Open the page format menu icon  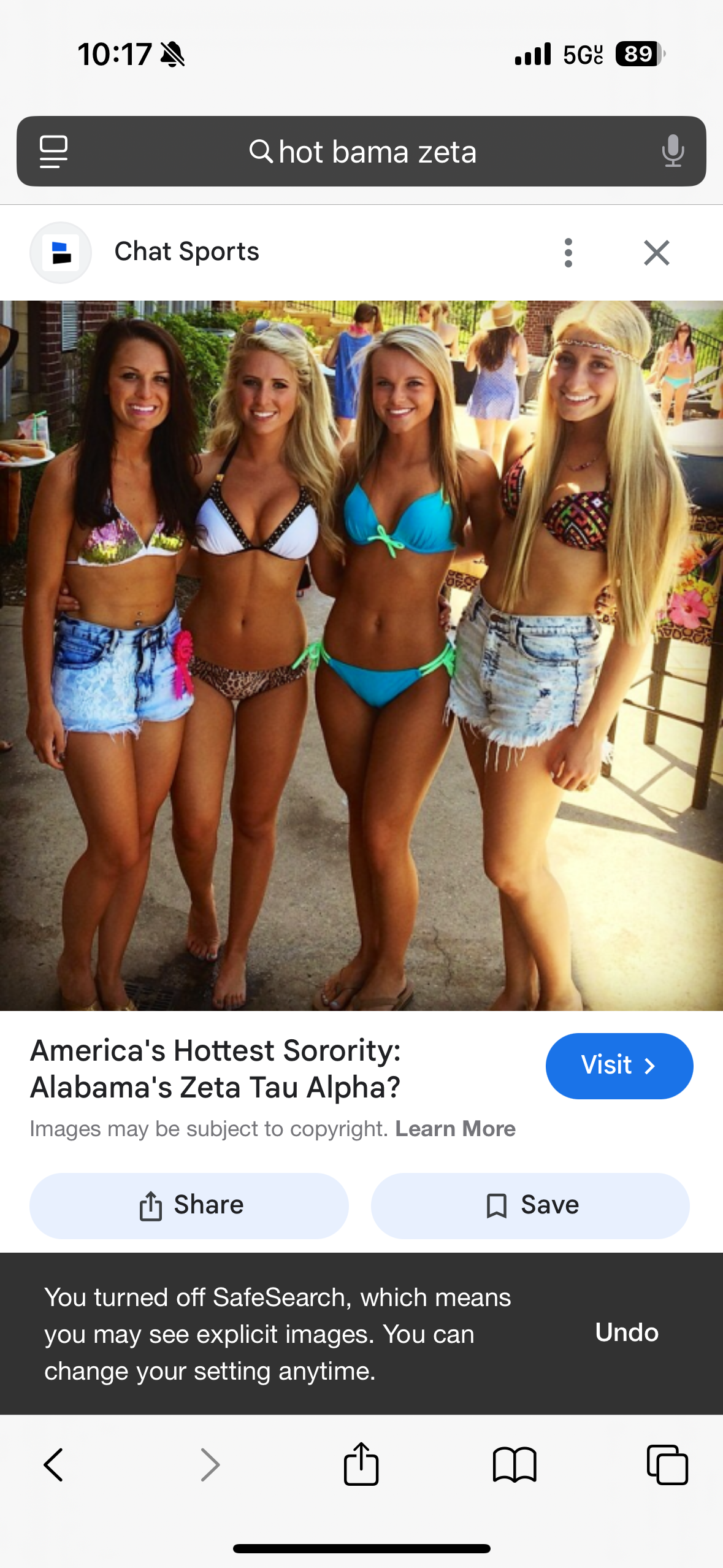click(53, 152)
